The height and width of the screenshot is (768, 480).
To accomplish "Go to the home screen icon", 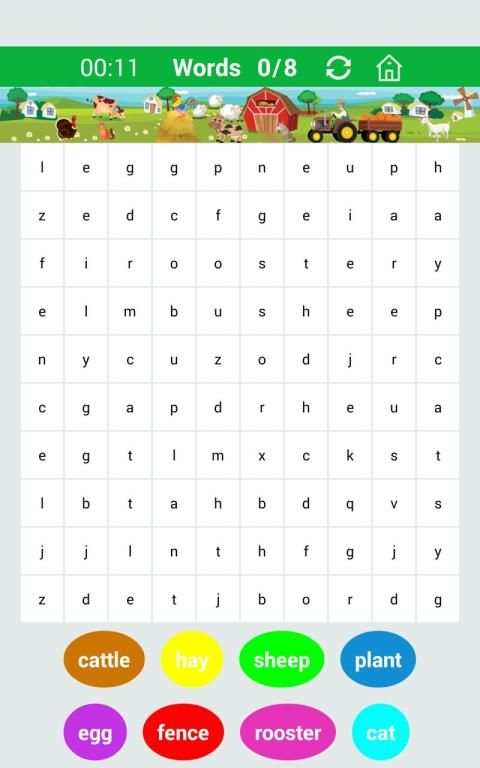I will pyautogui.click(x=389, y=68).
